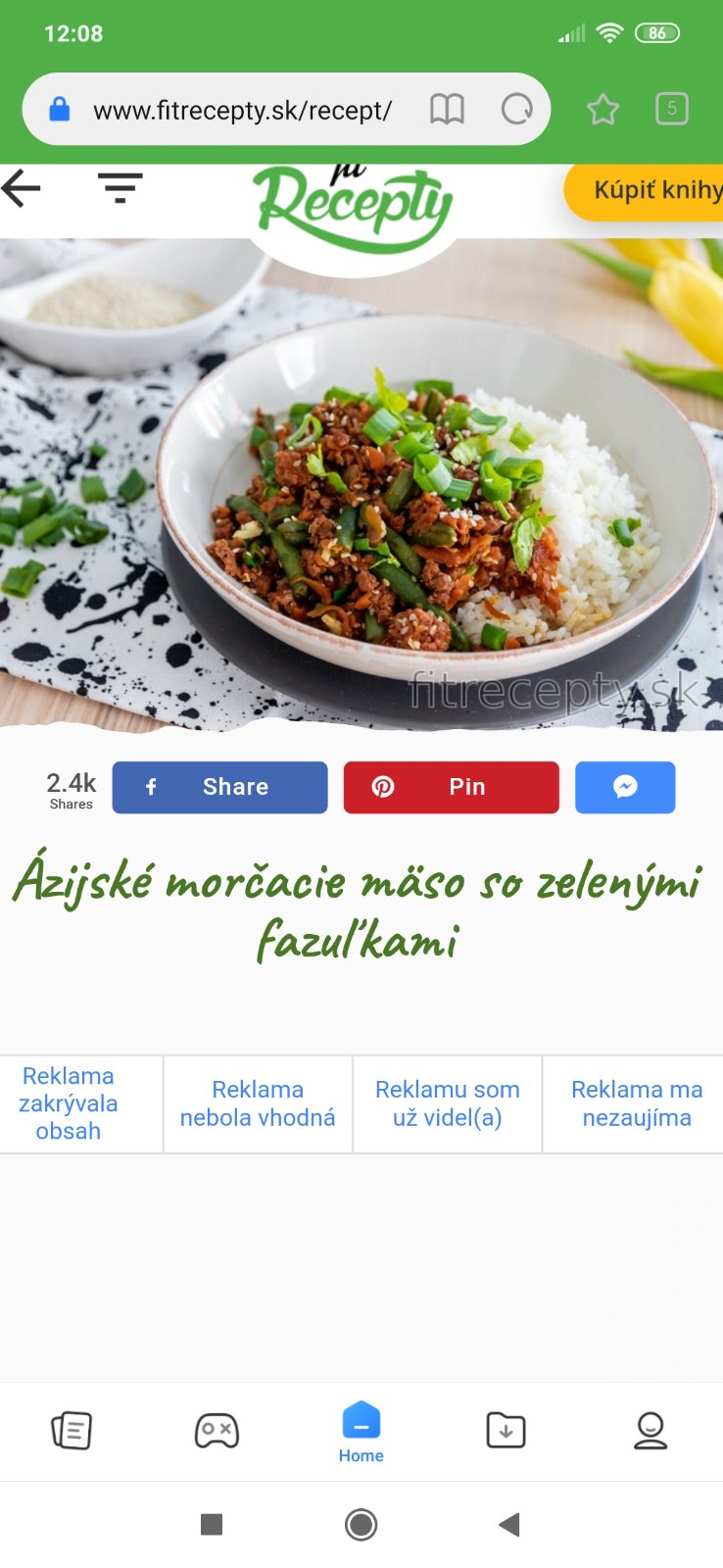Bookmark this page with the star
This screenshot has width=723, height=1568.
(x=602, y=109)
